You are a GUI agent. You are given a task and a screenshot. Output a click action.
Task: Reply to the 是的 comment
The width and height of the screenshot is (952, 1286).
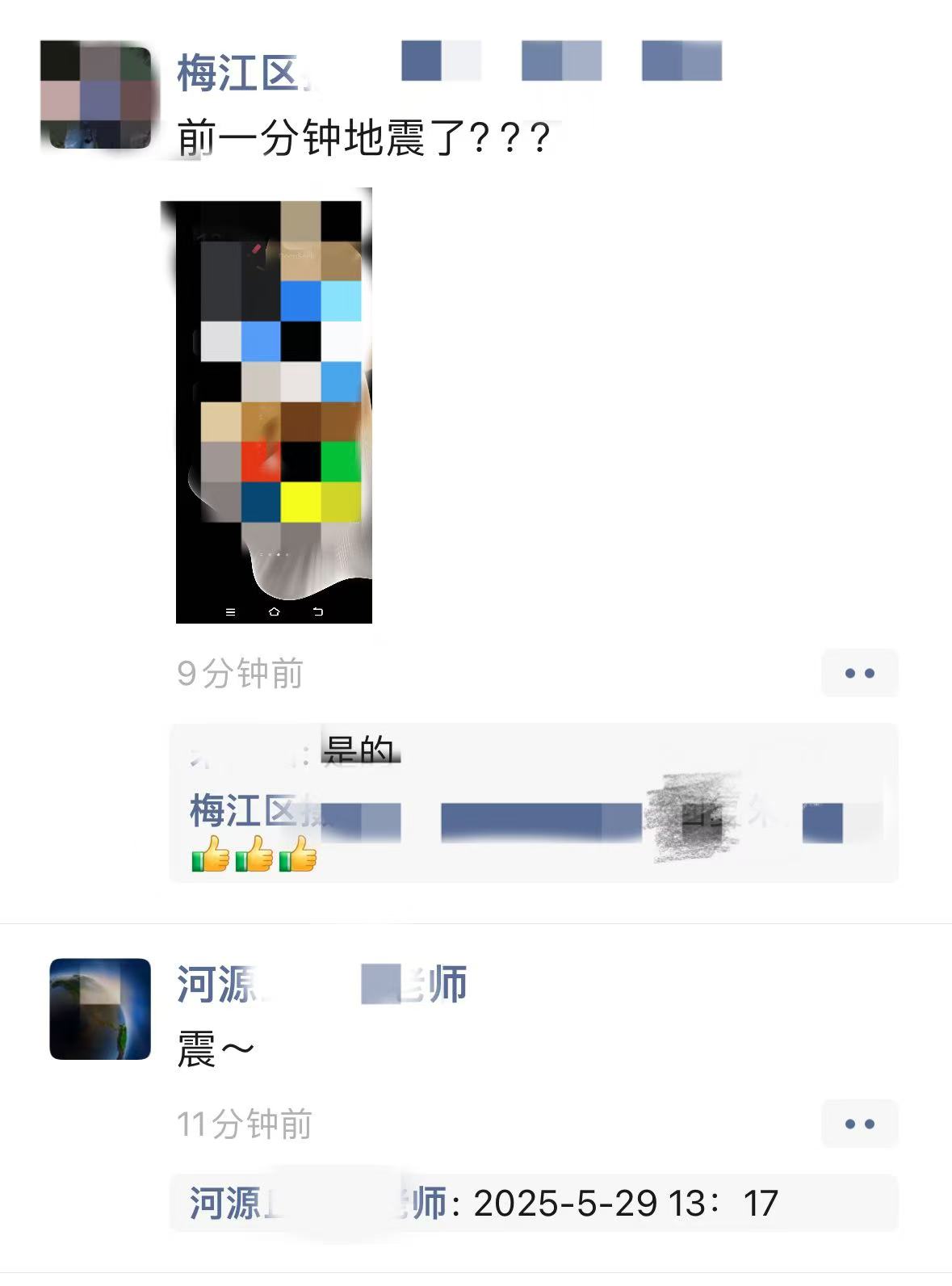(359, 751)
